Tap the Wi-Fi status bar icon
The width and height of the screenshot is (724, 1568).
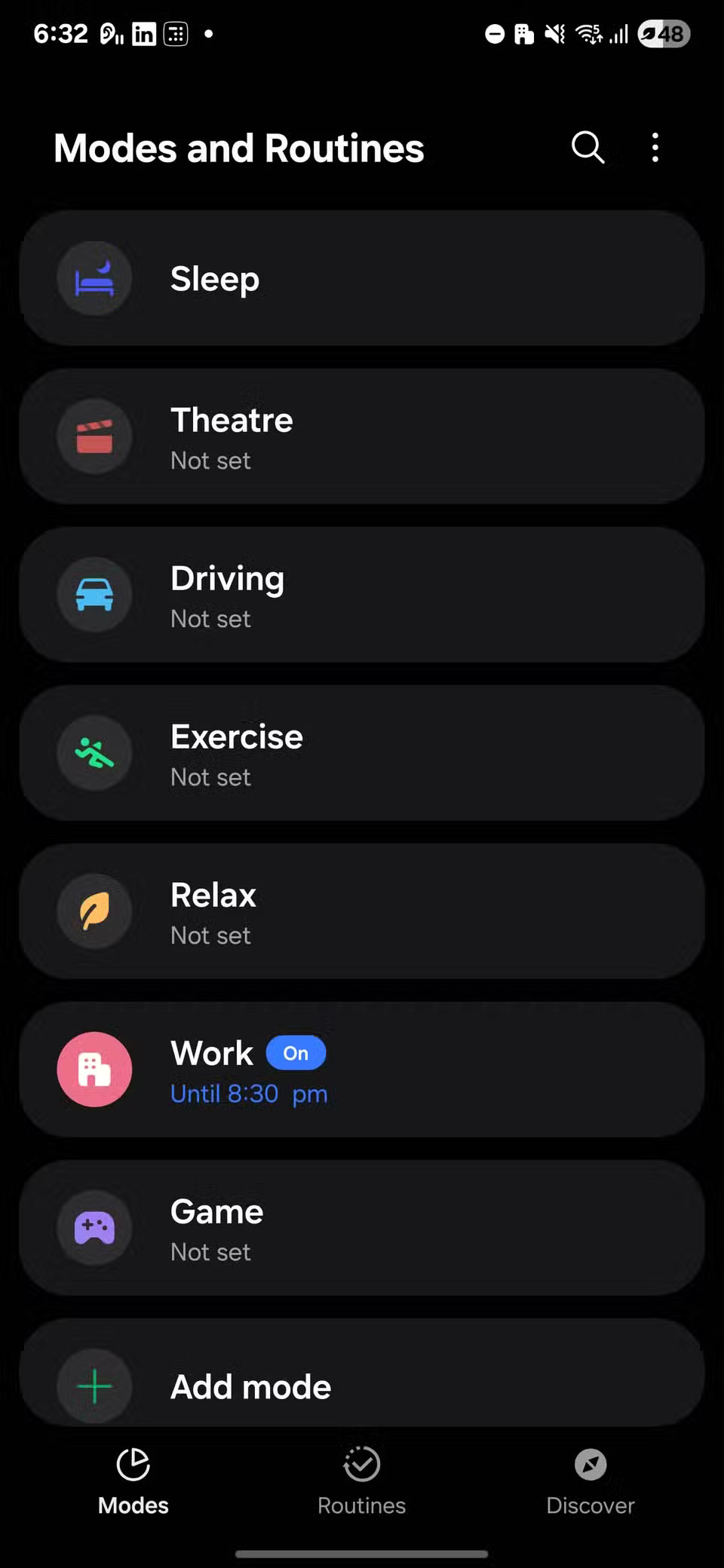(x=590, y=33)
